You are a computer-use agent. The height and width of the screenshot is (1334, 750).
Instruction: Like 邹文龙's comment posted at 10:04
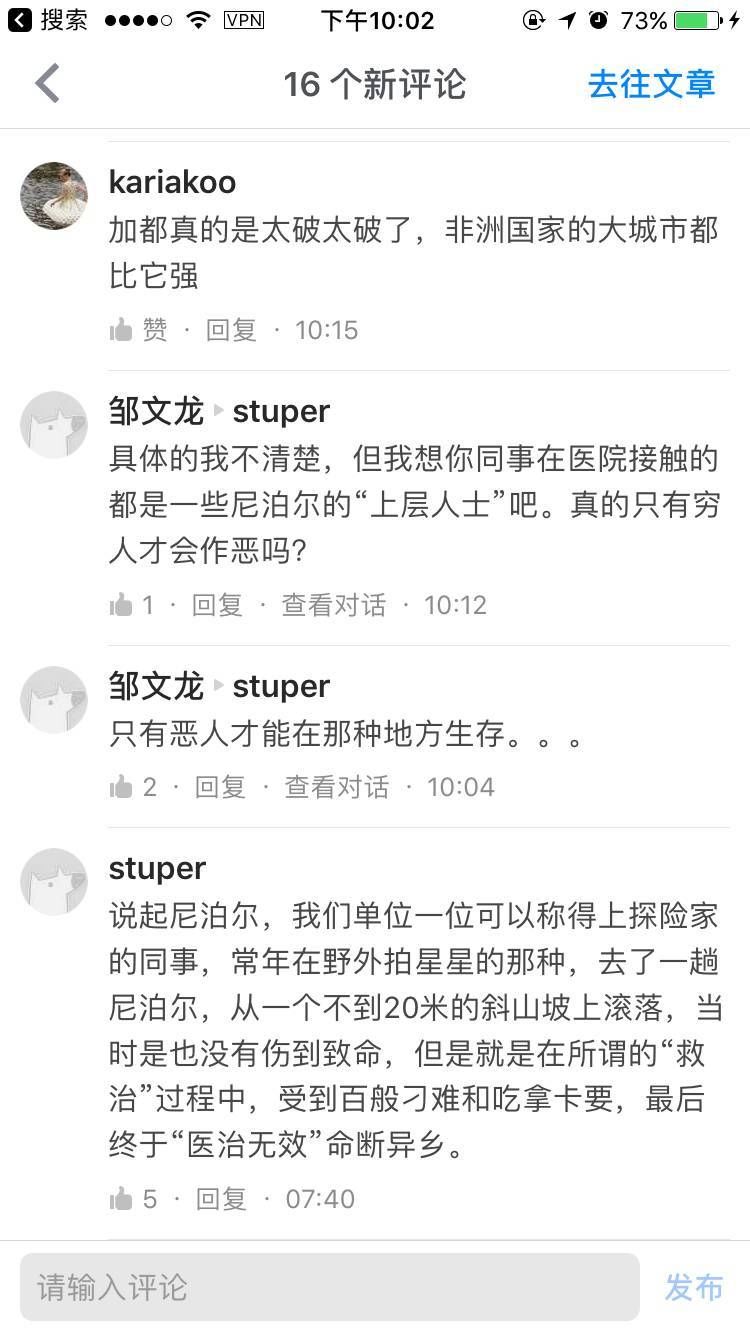pyautogui.click(x=133, y=787)
